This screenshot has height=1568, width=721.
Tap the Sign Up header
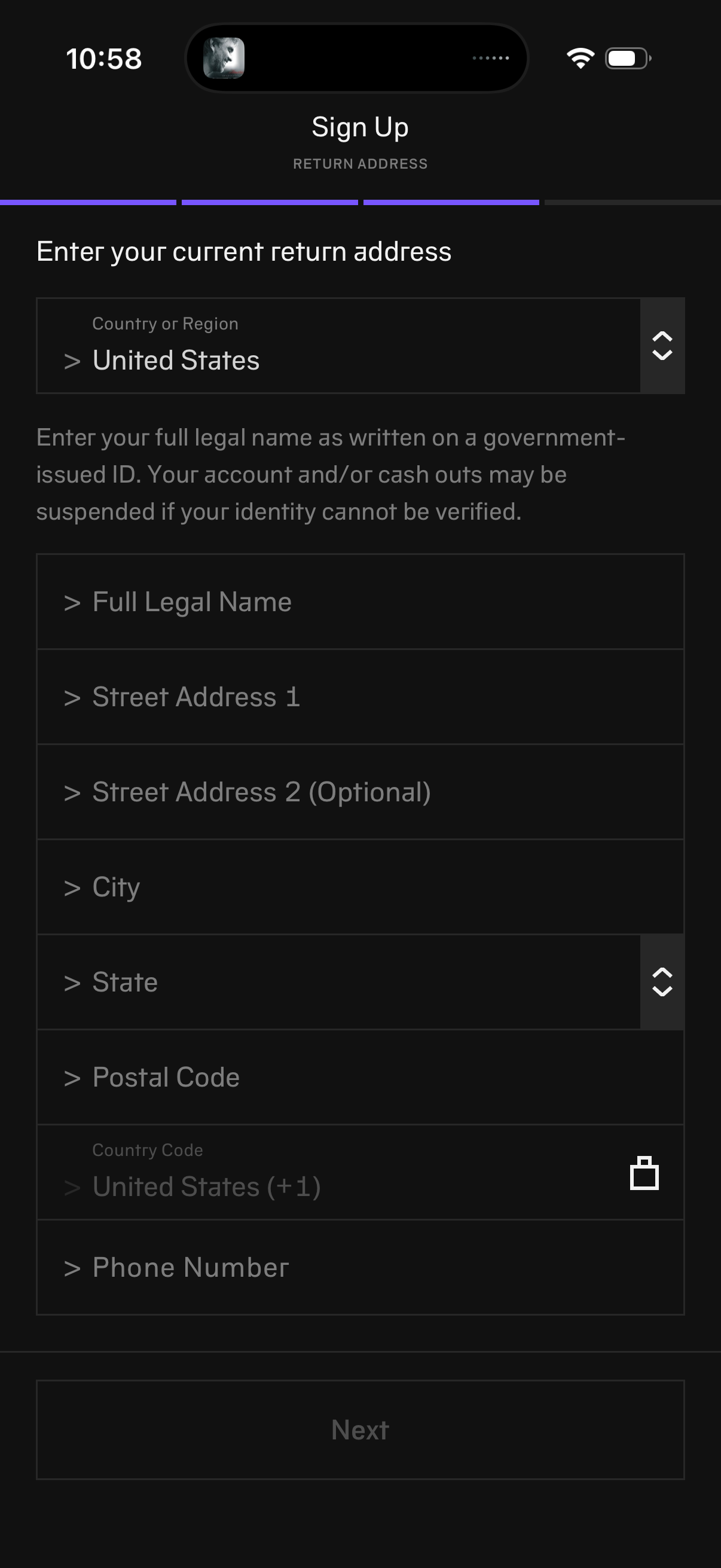pos(360,127)
